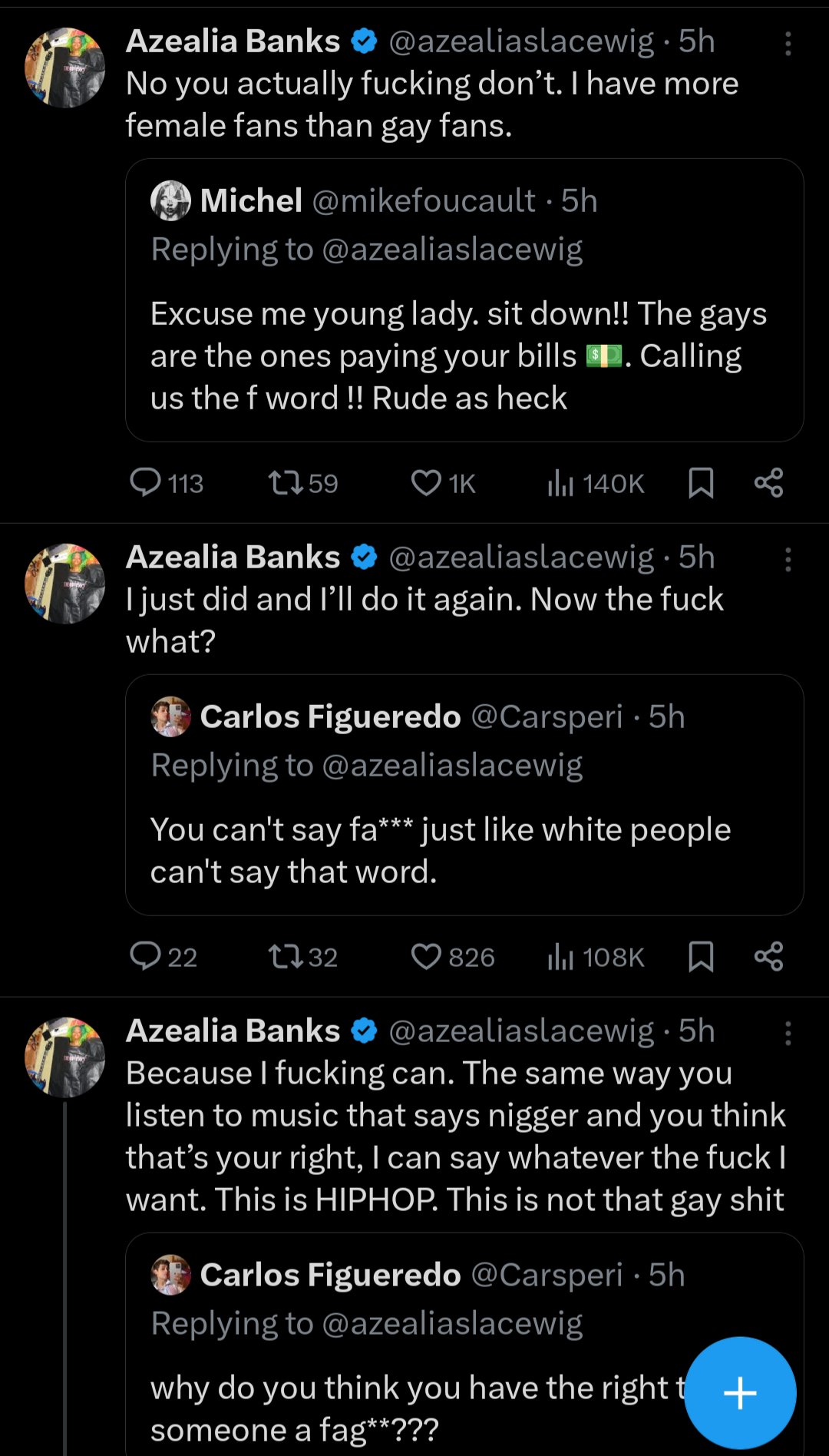Repost the tweet with 32 reposts
Image resolution: width=829 pixels, height=1456 pixels.
click(302, 957)
